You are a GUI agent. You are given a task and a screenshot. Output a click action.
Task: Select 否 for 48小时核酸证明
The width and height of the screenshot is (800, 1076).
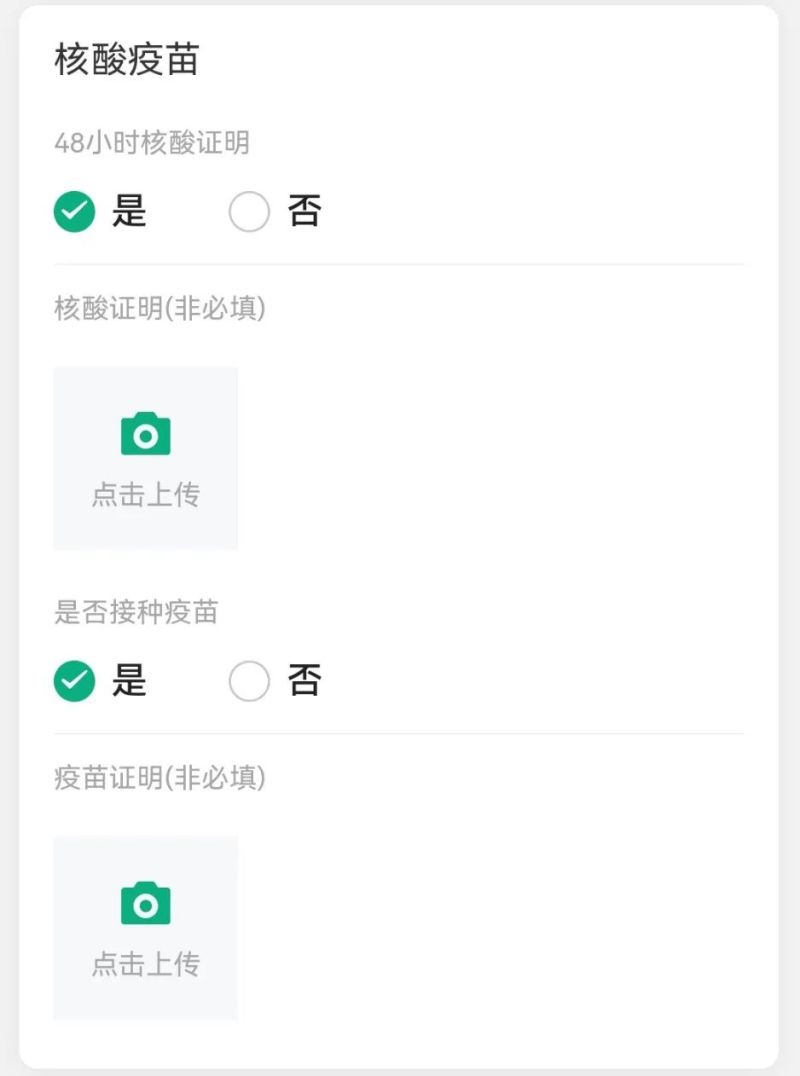click(x=249, y=212)
